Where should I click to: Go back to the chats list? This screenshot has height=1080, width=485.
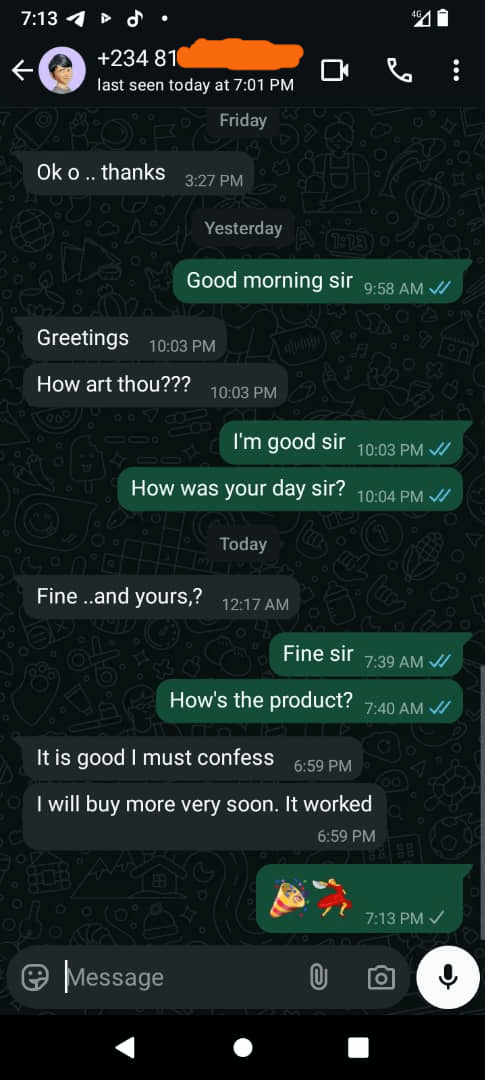(x=22, y=70)
